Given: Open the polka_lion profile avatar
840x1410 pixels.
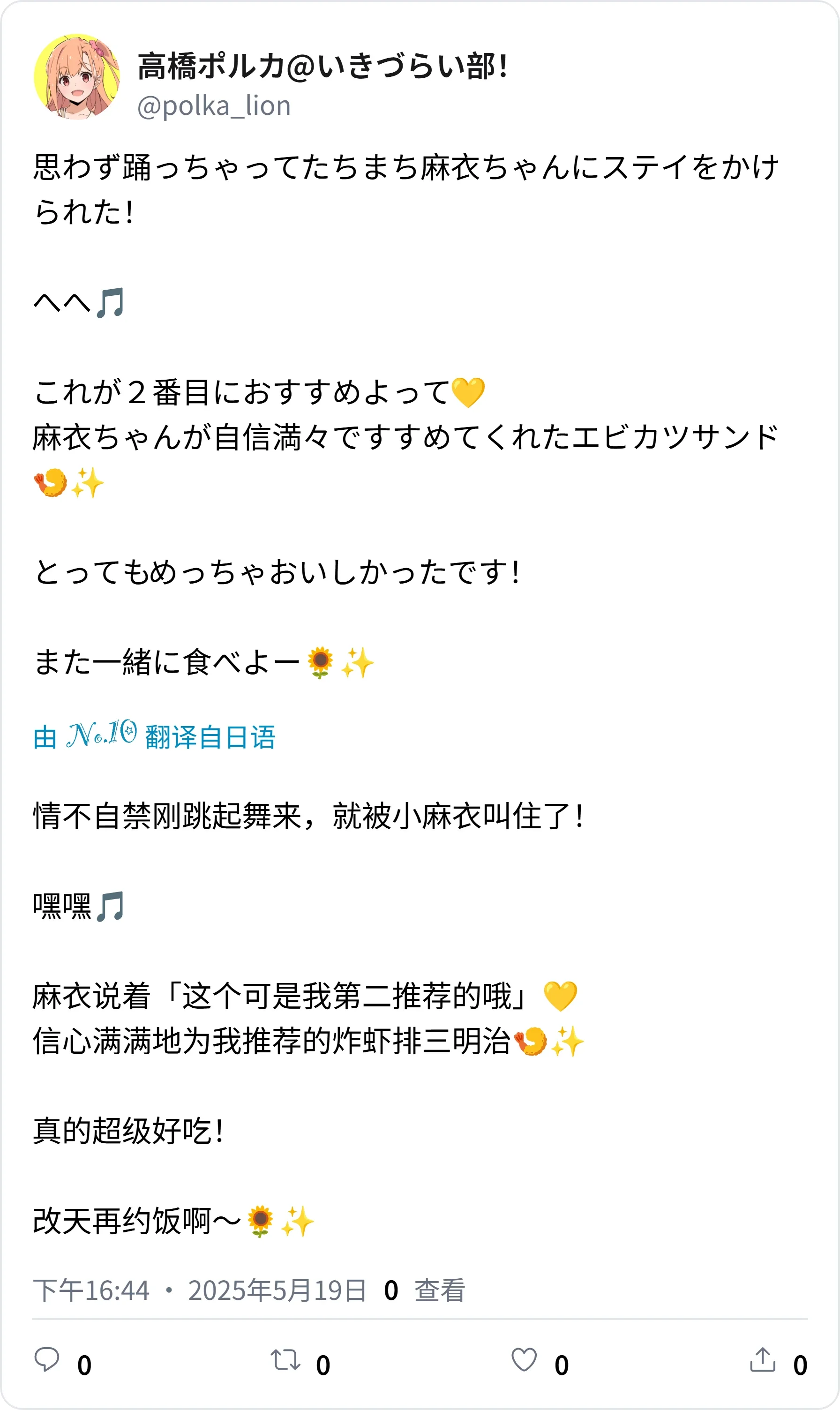Looking at the screenshot, I should [77, 77].
